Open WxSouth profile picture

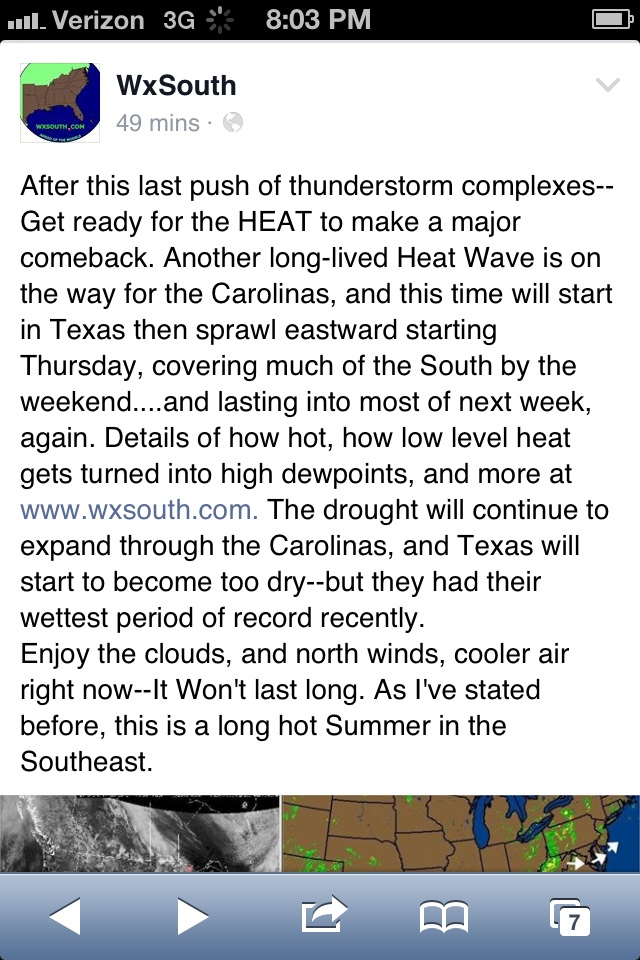(x=60, y=103)
